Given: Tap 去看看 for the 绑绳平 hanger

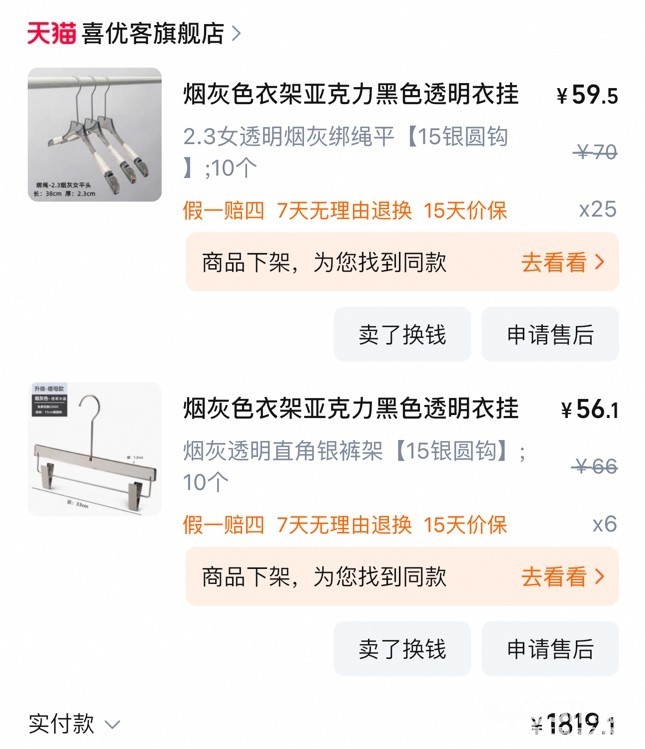Looking at the screenshot, I should click(562, 262).
